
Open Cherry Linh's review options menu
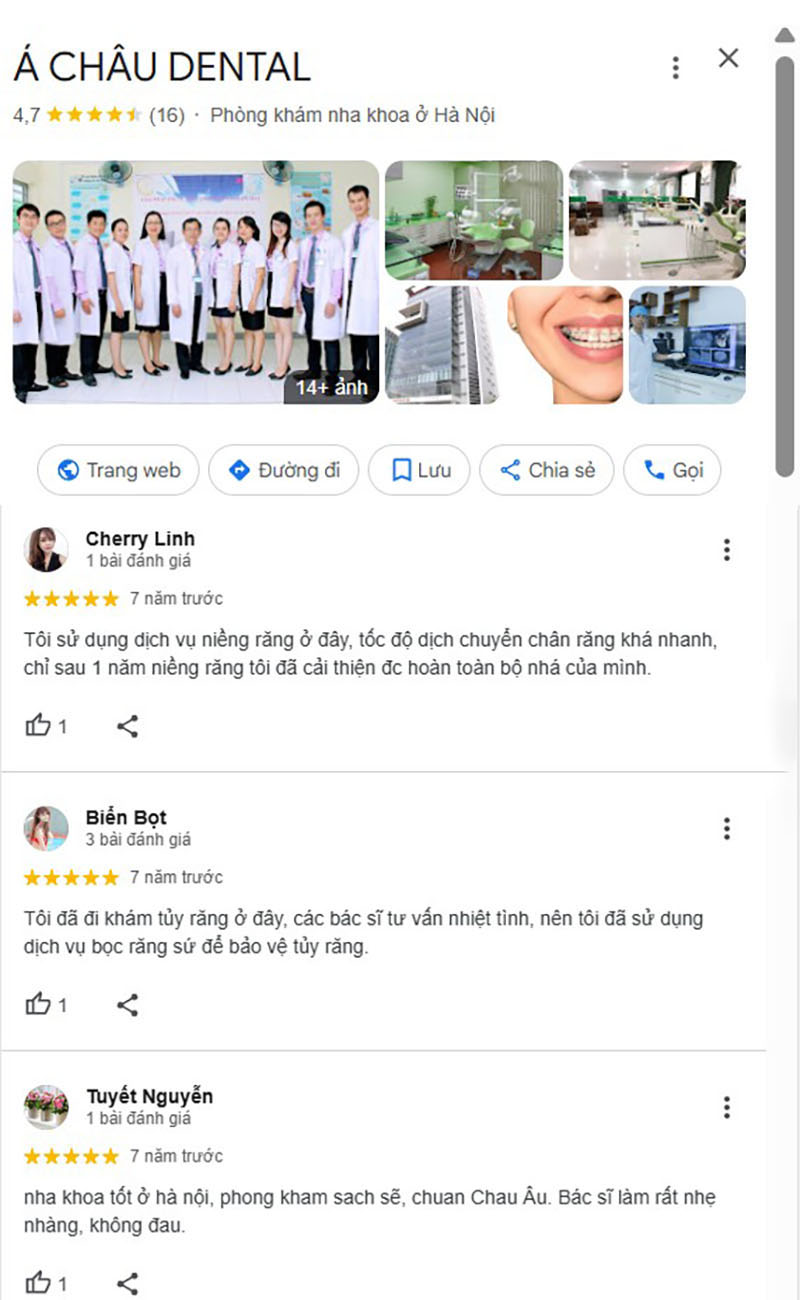(x=727, y=549)
